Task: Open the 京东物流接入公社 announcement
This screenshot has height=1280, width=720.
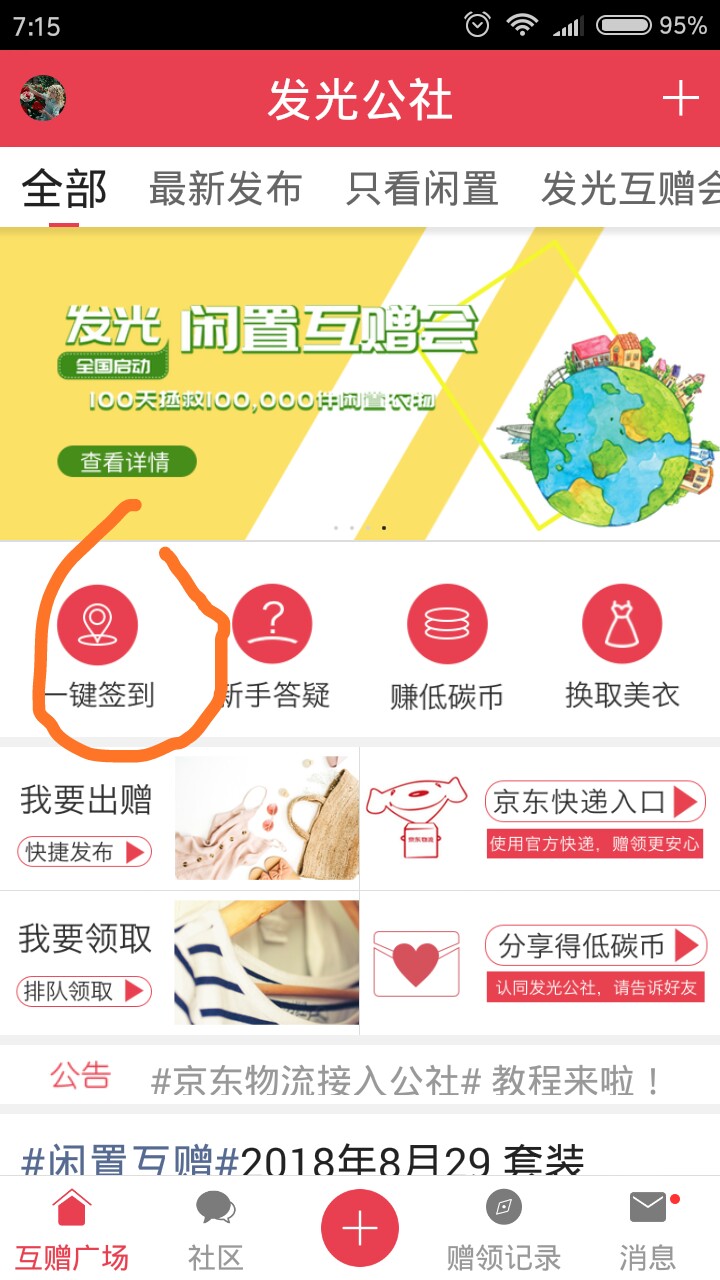Action: (x=406, y=1080)
